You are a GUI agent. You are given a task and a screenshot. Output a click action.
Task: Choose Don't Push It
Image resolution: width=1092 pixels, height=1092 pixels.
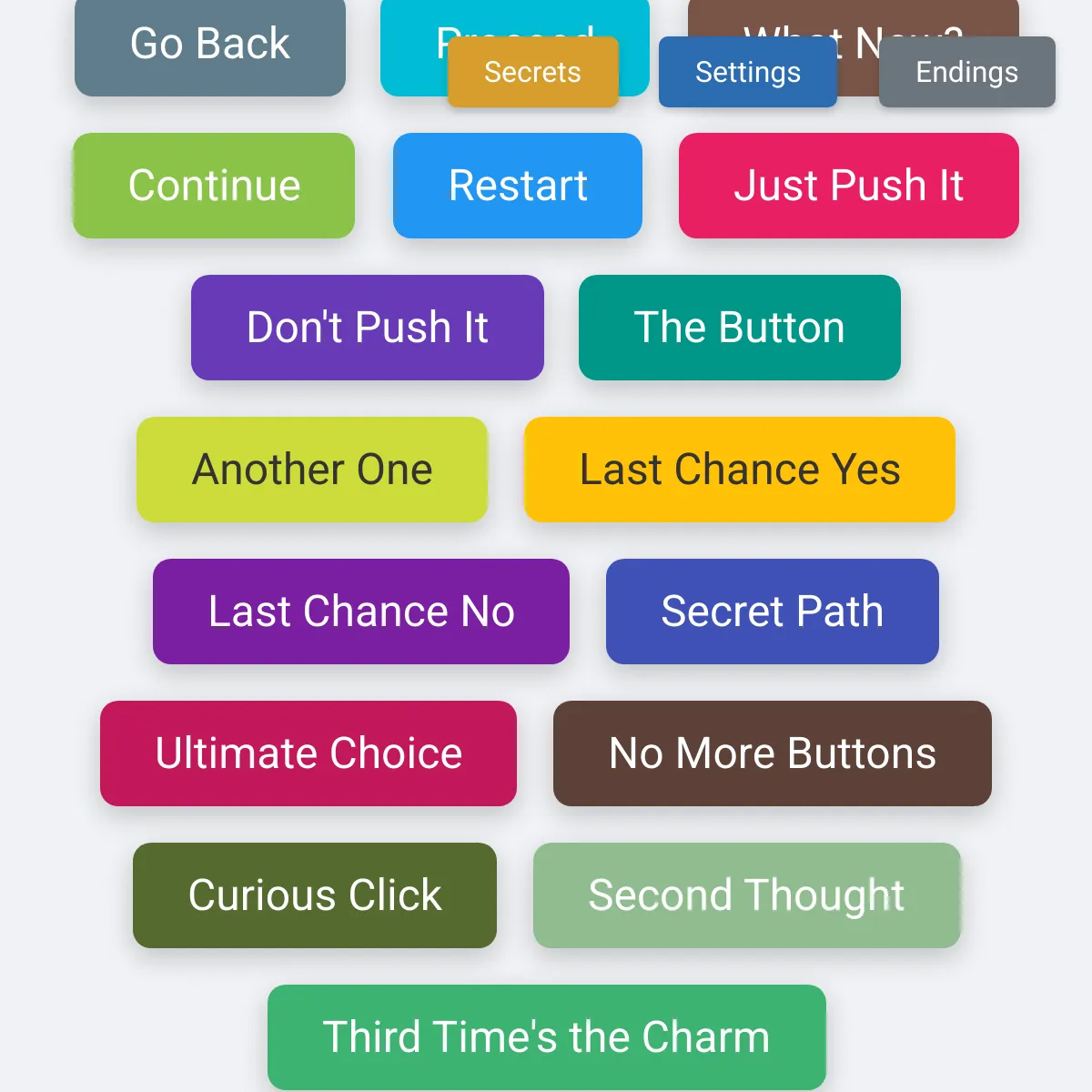click(x=367, y=328)
